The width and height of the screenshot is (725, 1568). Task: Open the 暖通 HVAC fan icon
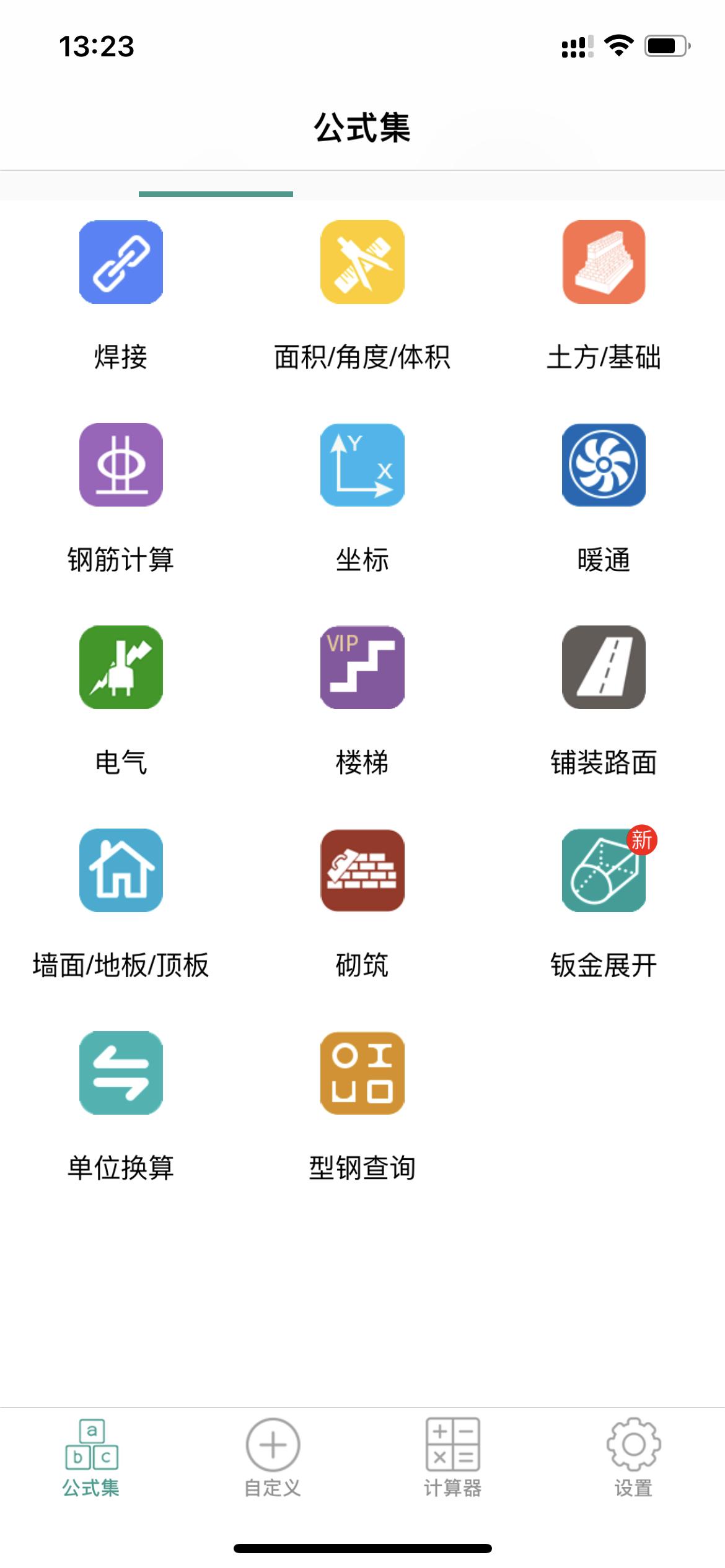click(603, 466)
